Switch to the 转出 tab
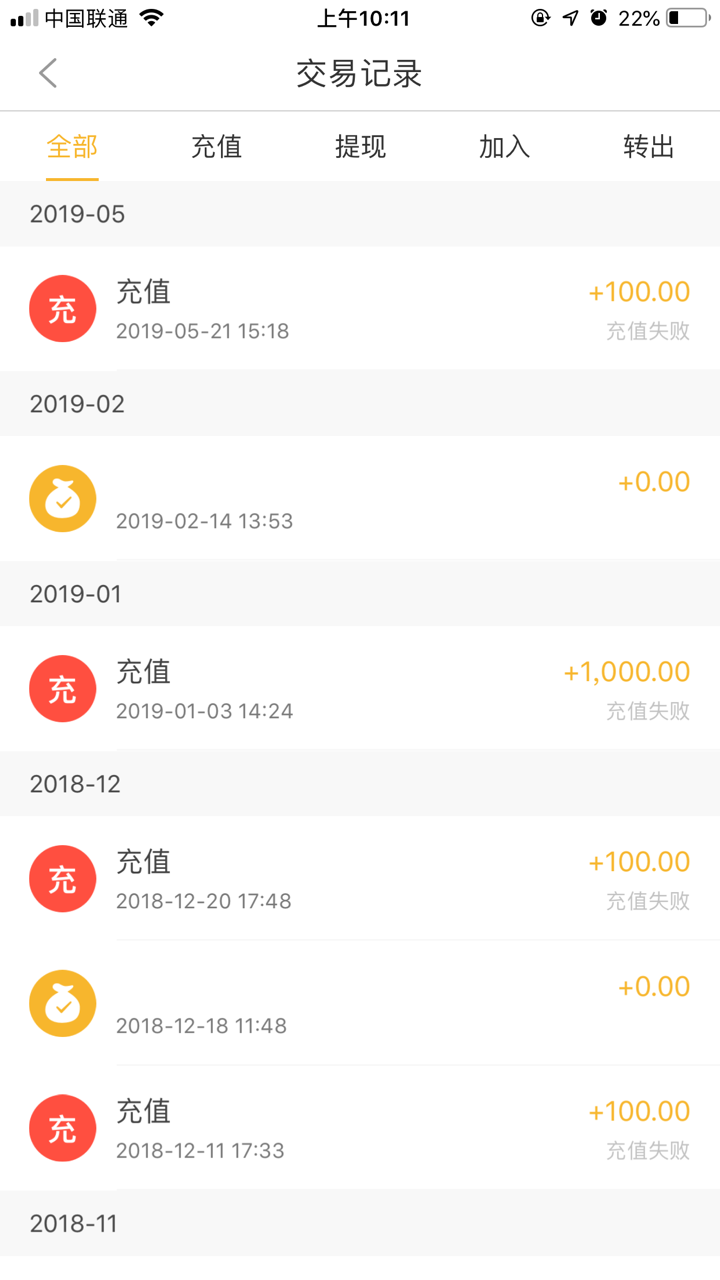The width and height of the screenshot is (720, 1280). [648, 146]
